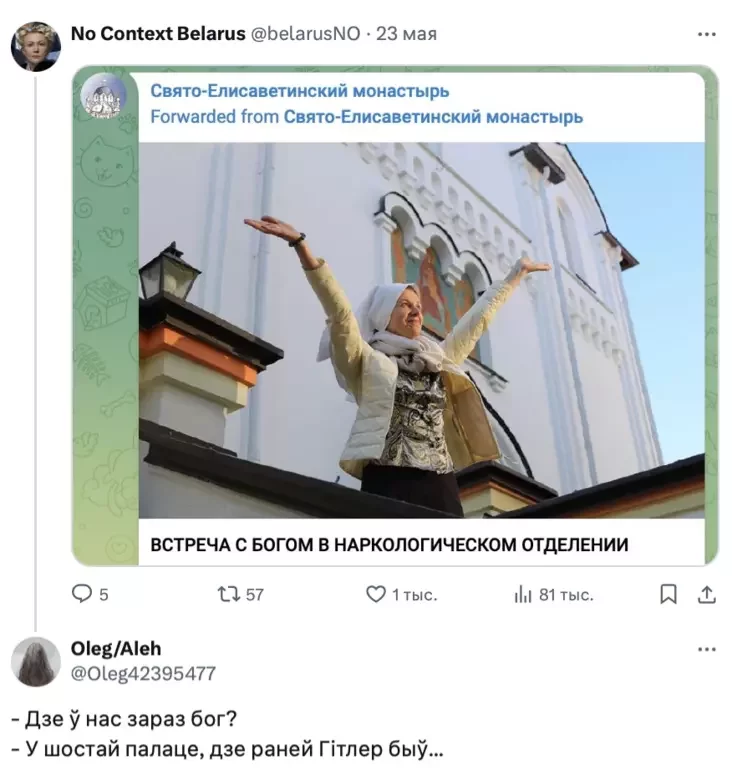Bookmark the No Context Belarus post
Image resolution: width=732 pixels, height=775 pixels.
click(668, 594)
